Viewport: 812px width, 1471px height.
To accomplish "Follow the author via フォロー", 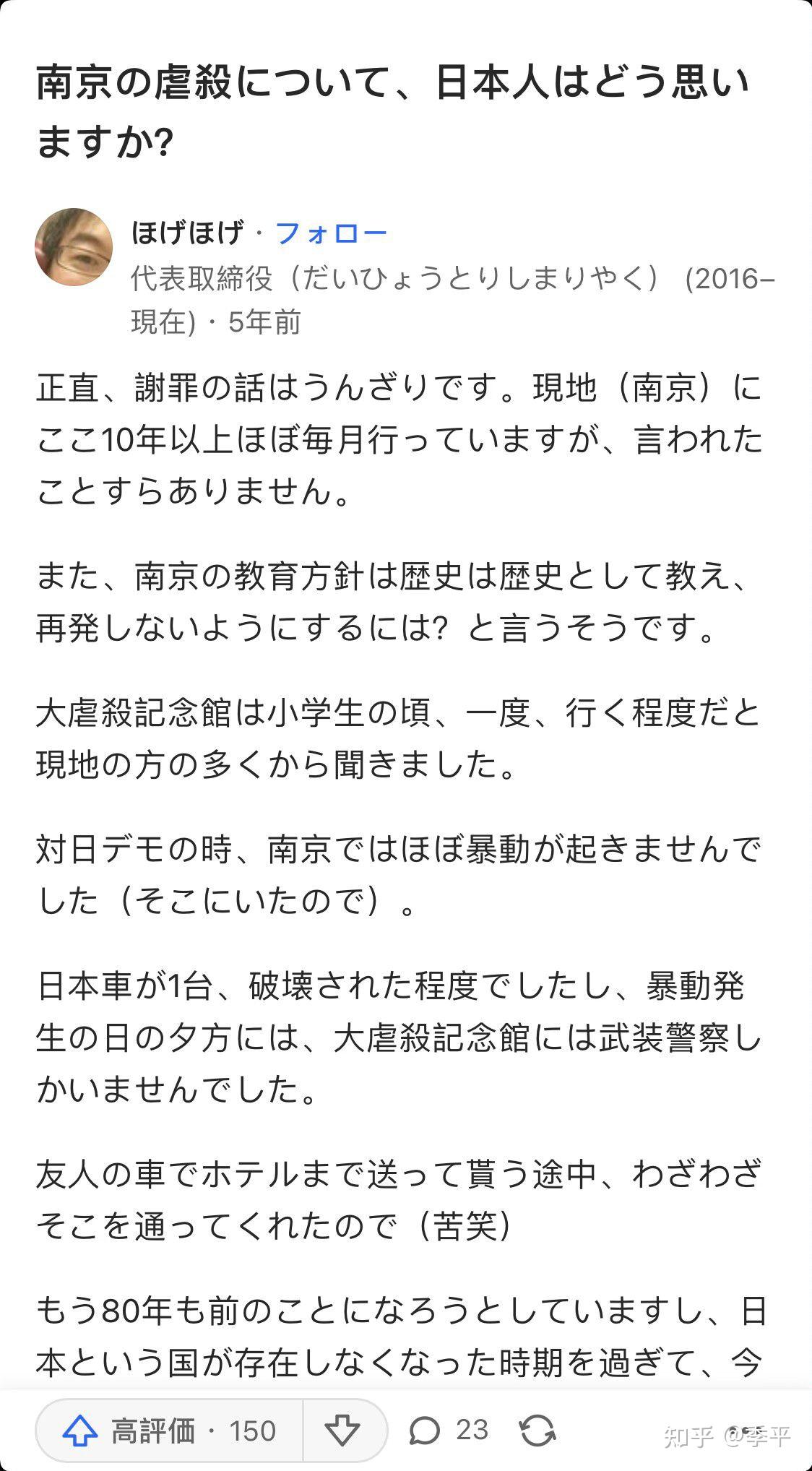I will pyautogui.click(x=331, y=233).
